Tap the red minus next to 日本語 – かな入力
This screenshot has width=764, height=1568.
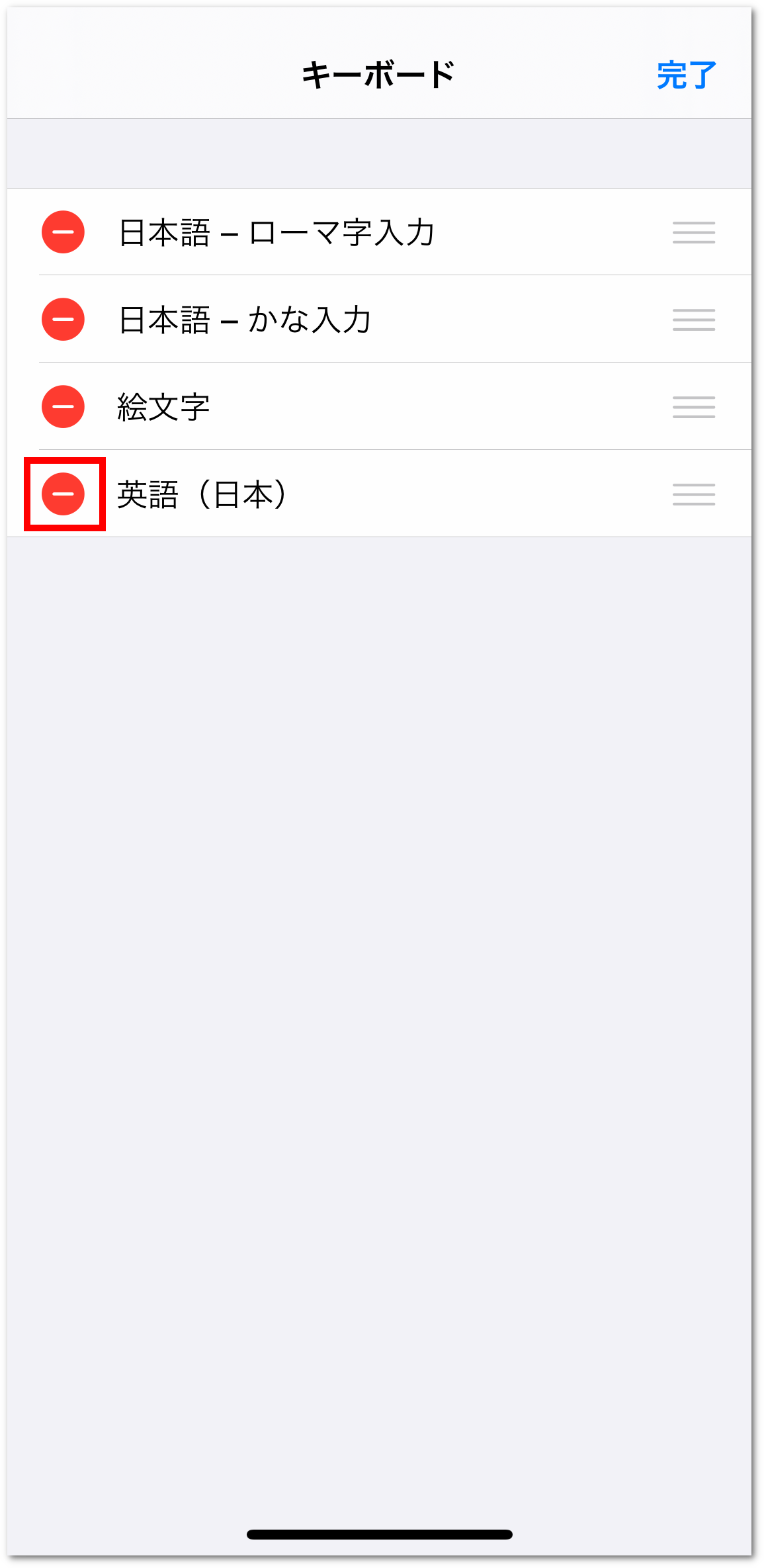pos(63,320)
